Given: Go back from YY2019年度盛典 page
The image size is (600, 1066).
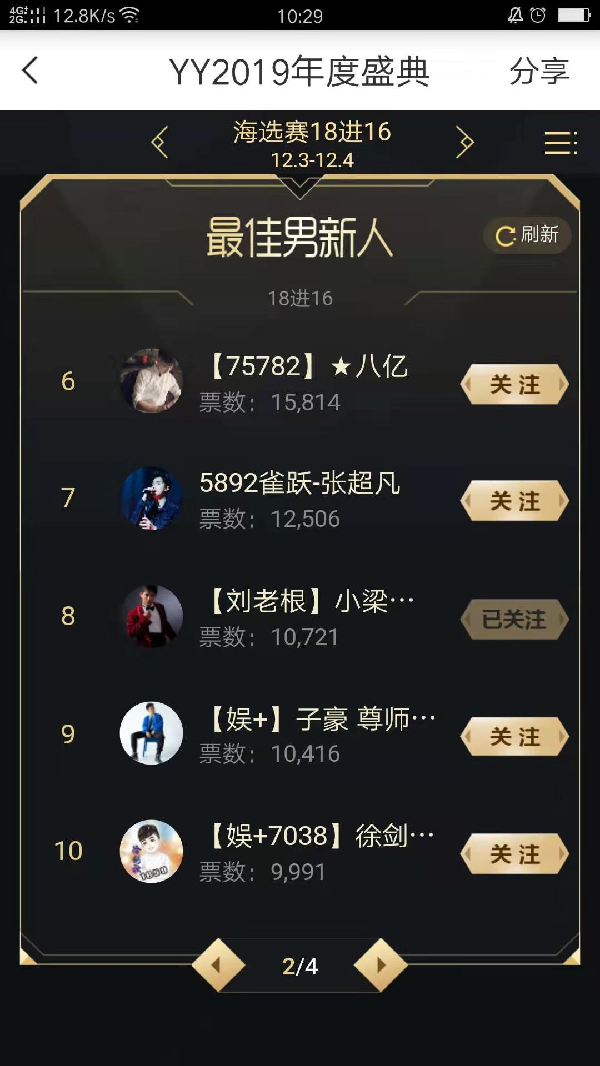Looking at the screenshot, I should (x=31, y=71).
